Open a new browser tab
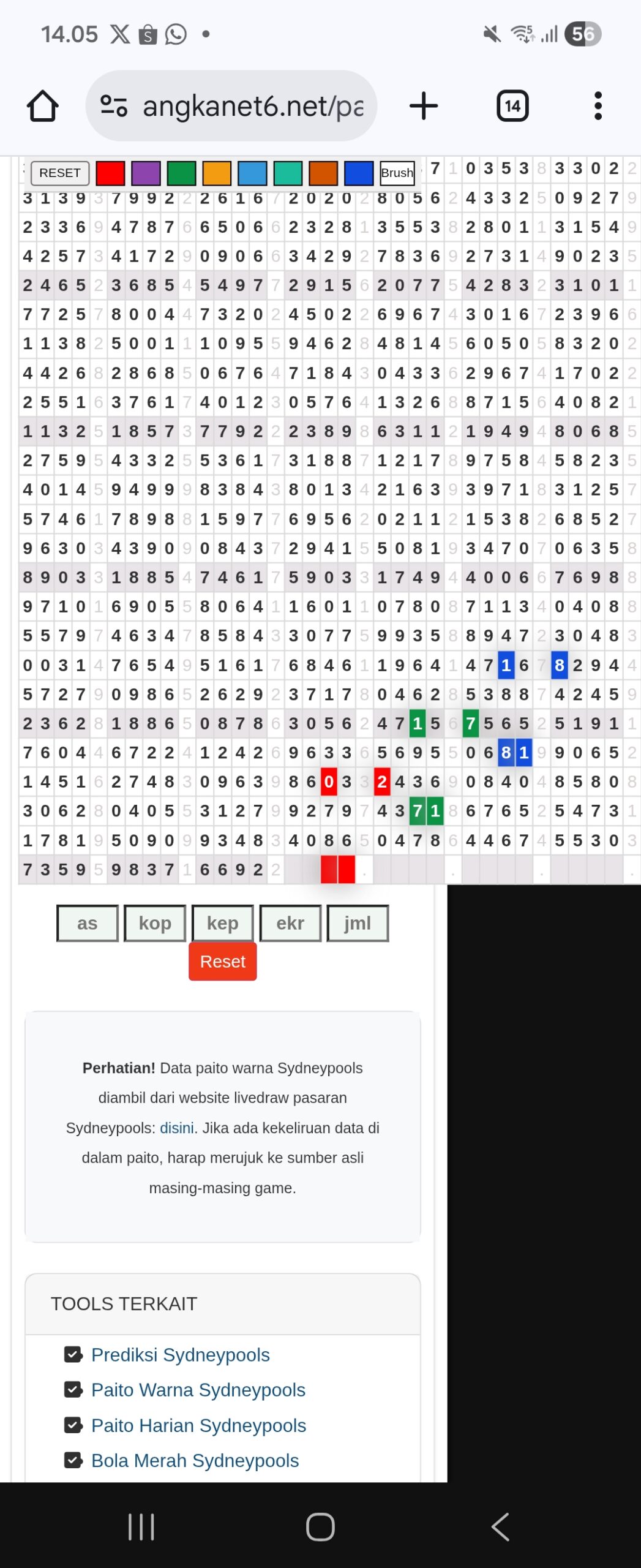 click(424, 106)
